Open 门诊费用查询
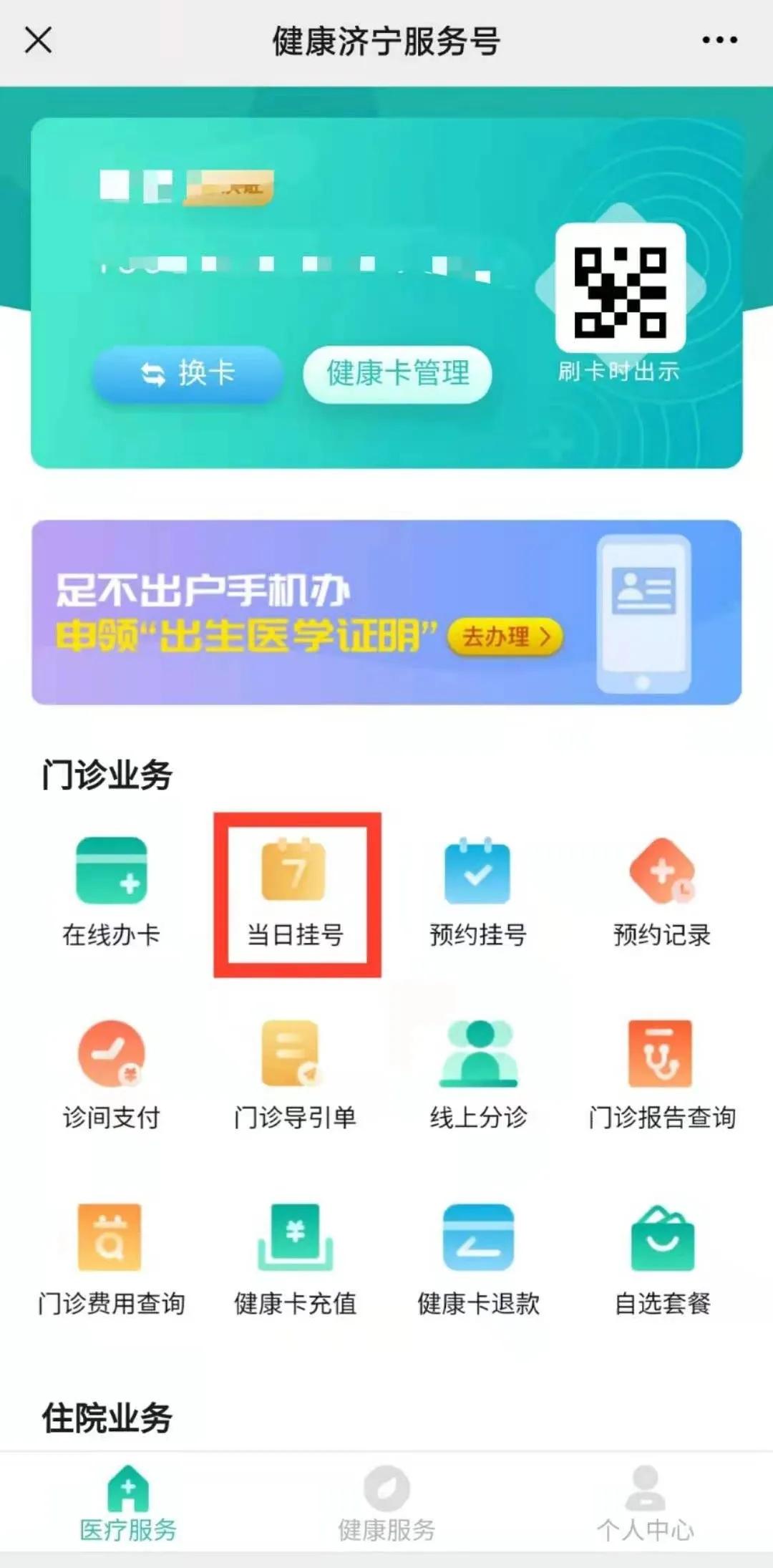 click(111, 1259)
